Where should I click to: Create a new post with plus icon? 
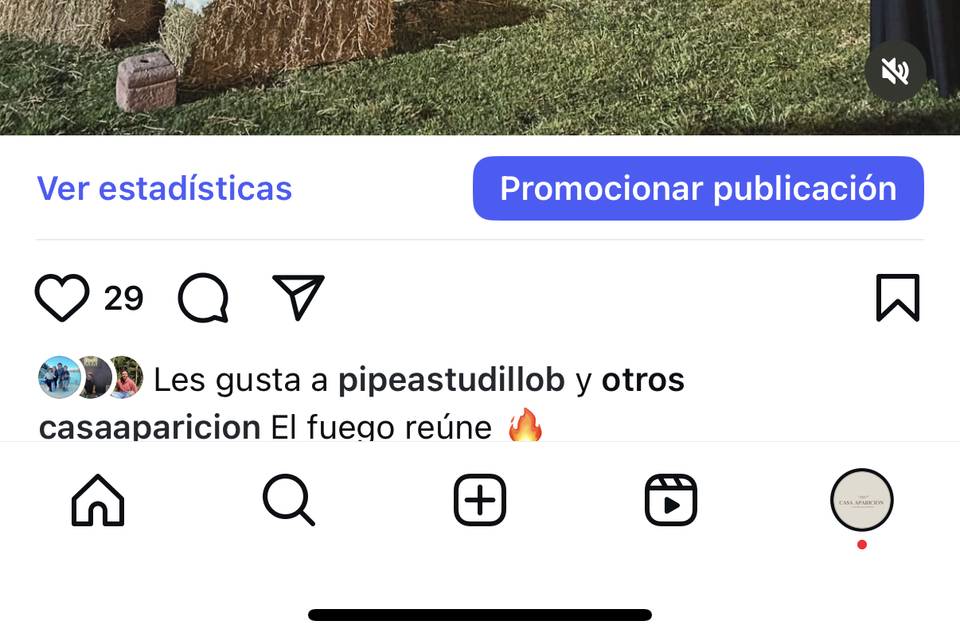pyautogui.click(x=480, y=500)
